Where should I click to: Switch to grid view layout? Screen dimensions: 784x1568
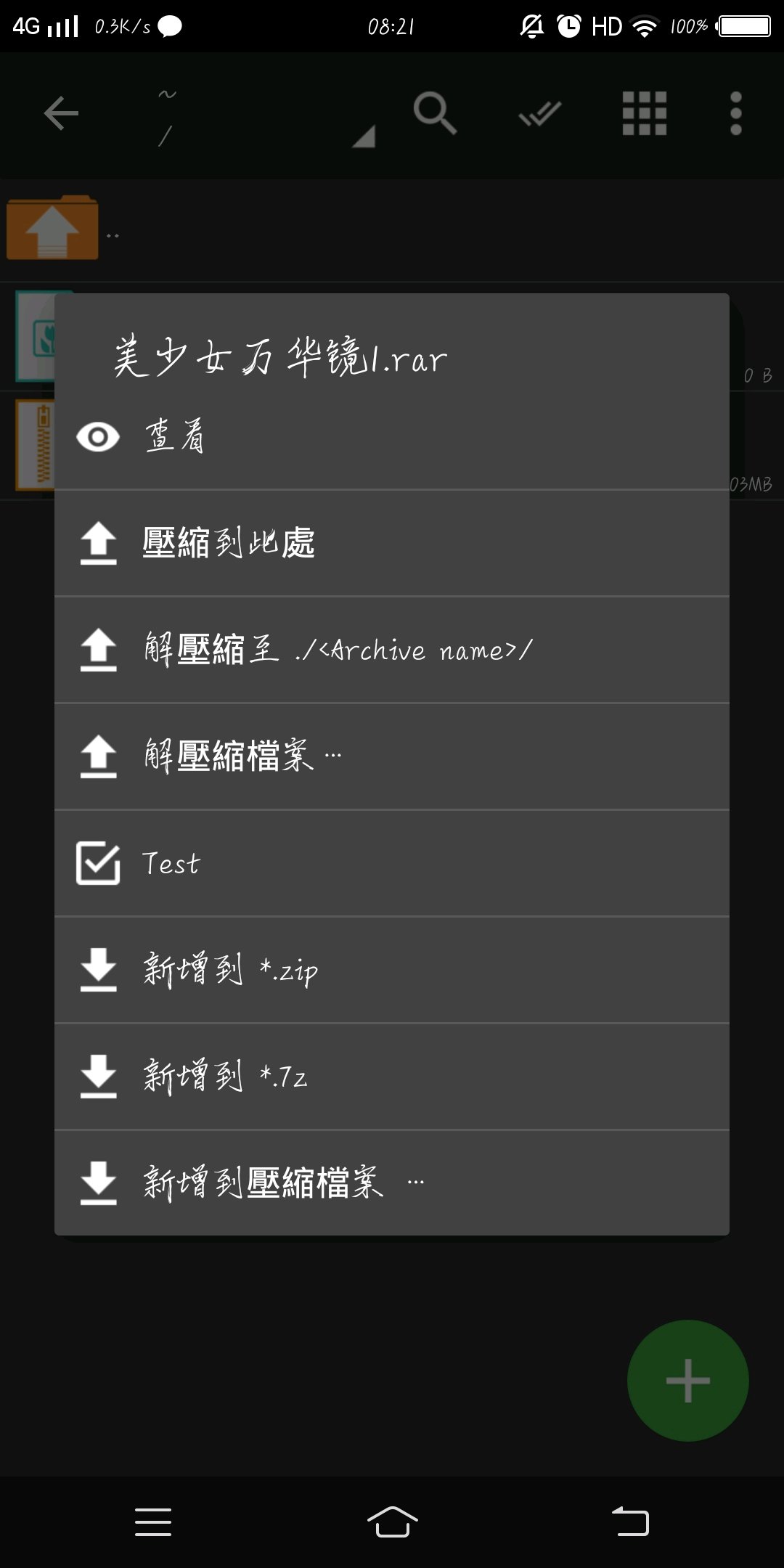(x=645, y=113)
